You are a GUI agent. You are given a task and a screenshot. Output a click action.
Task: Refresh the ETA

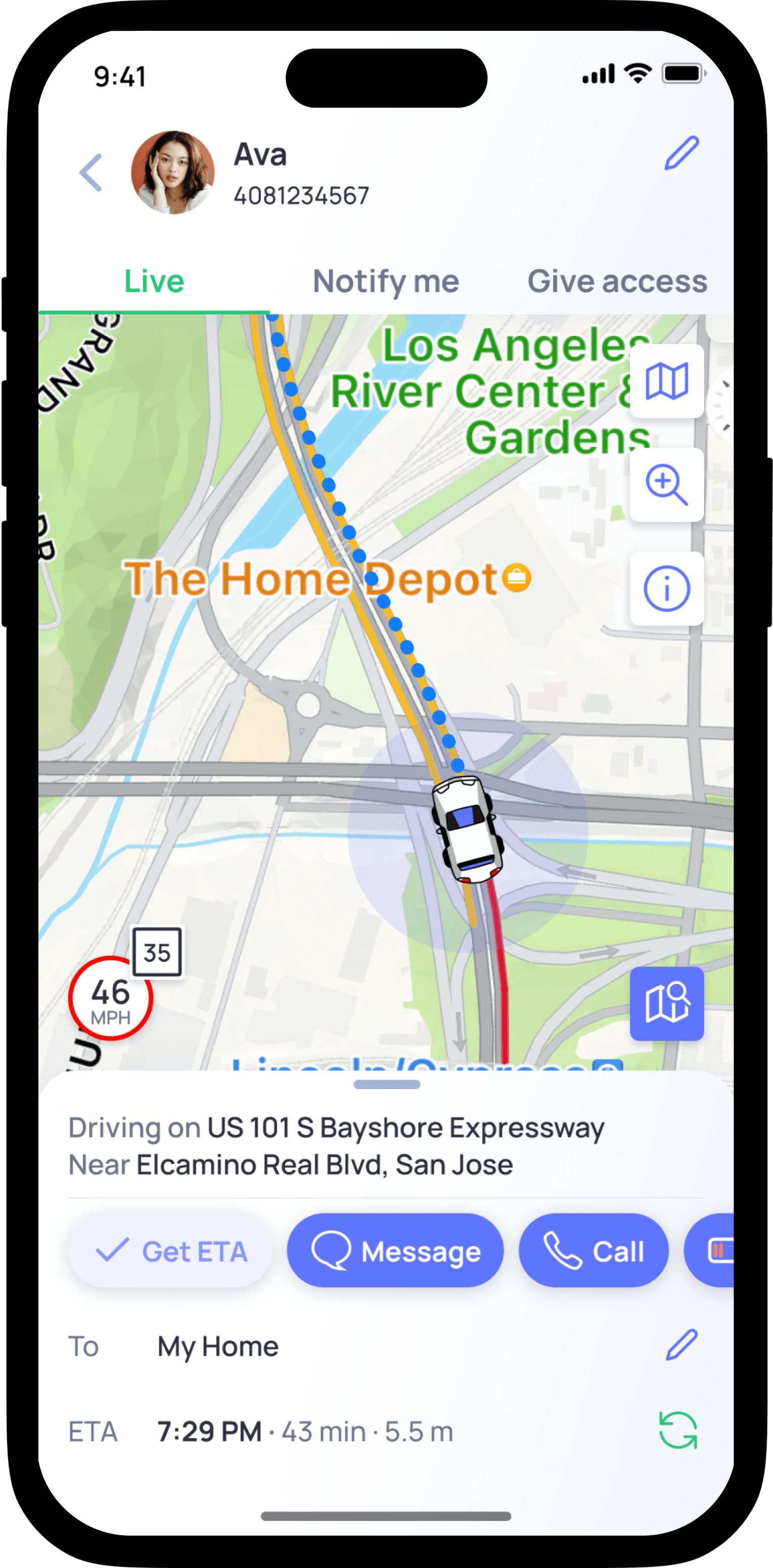(x=678, y=1431)
